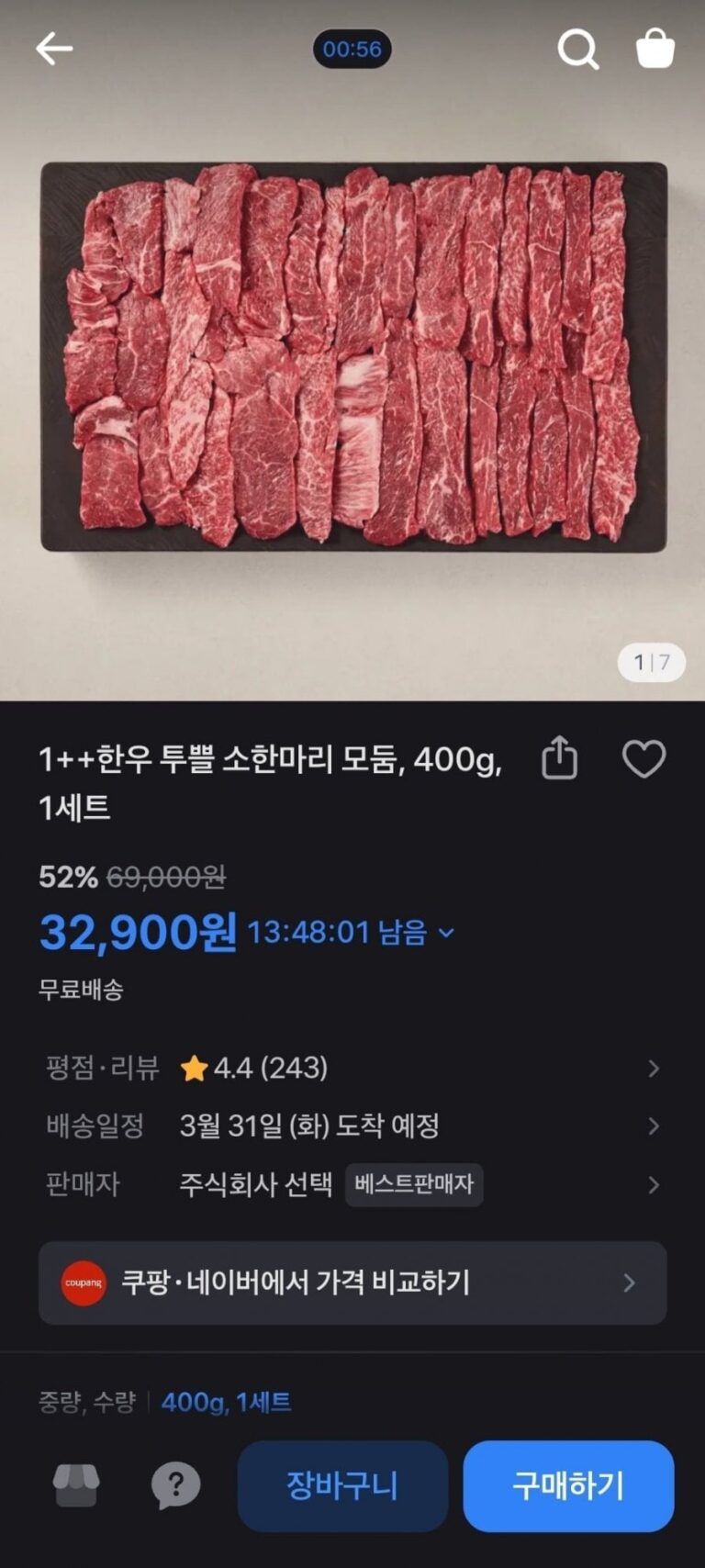This screenshot has width=705, height=1568.
Task: Add item to 장바구니
Action: pyautogui.click(x=342, y=1485)
